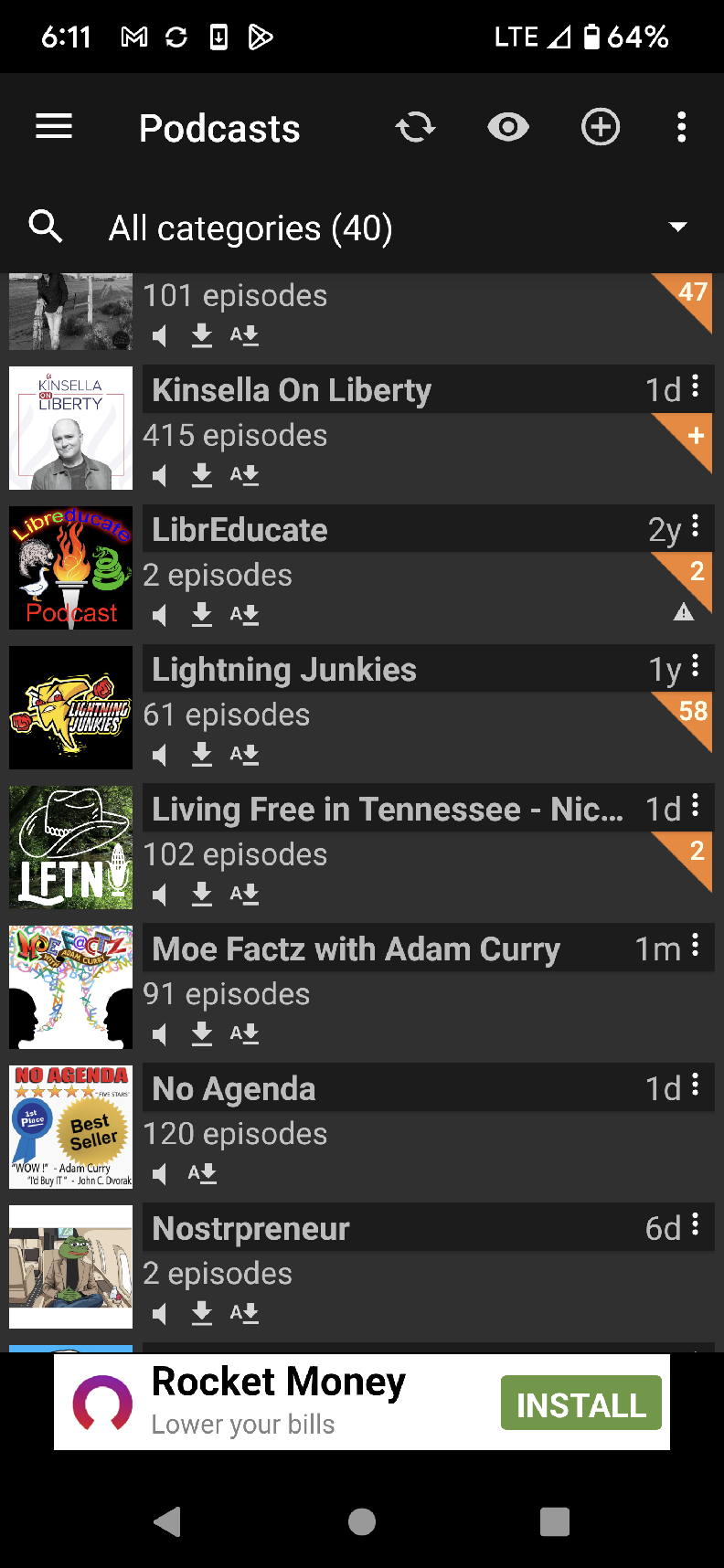
Task: Open the Lightning Junkies podcast
Action: pyautogui.click(x=284, y=670)
